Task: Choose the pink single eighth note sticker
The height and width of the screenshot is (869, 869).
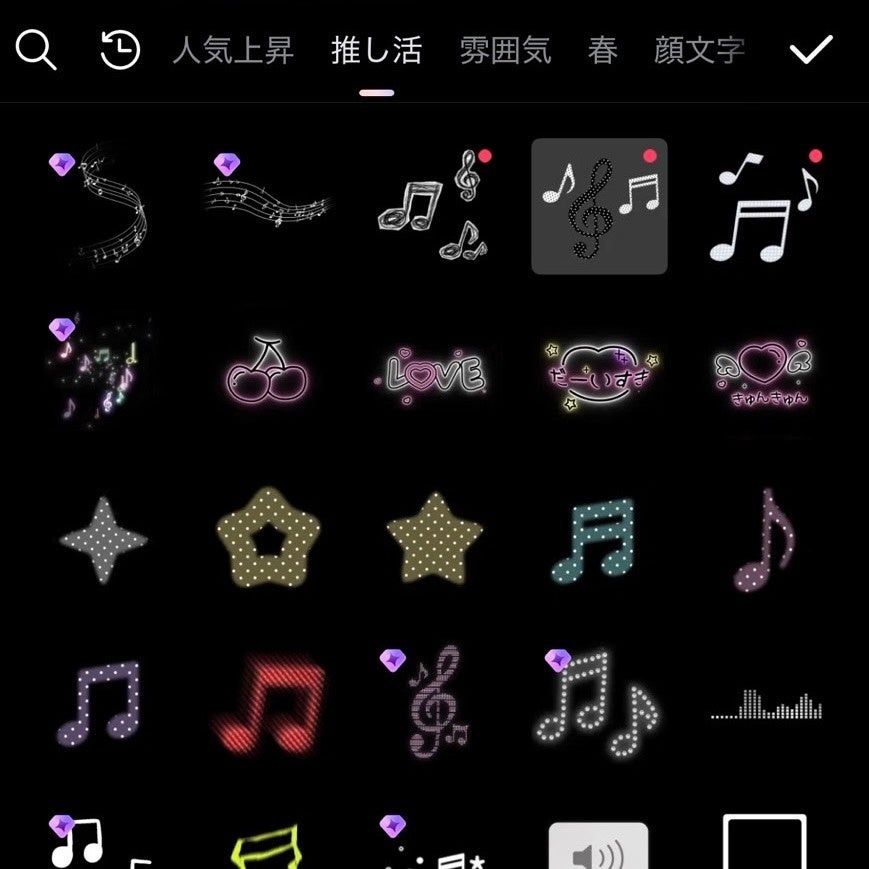Action: click(765, 540)
